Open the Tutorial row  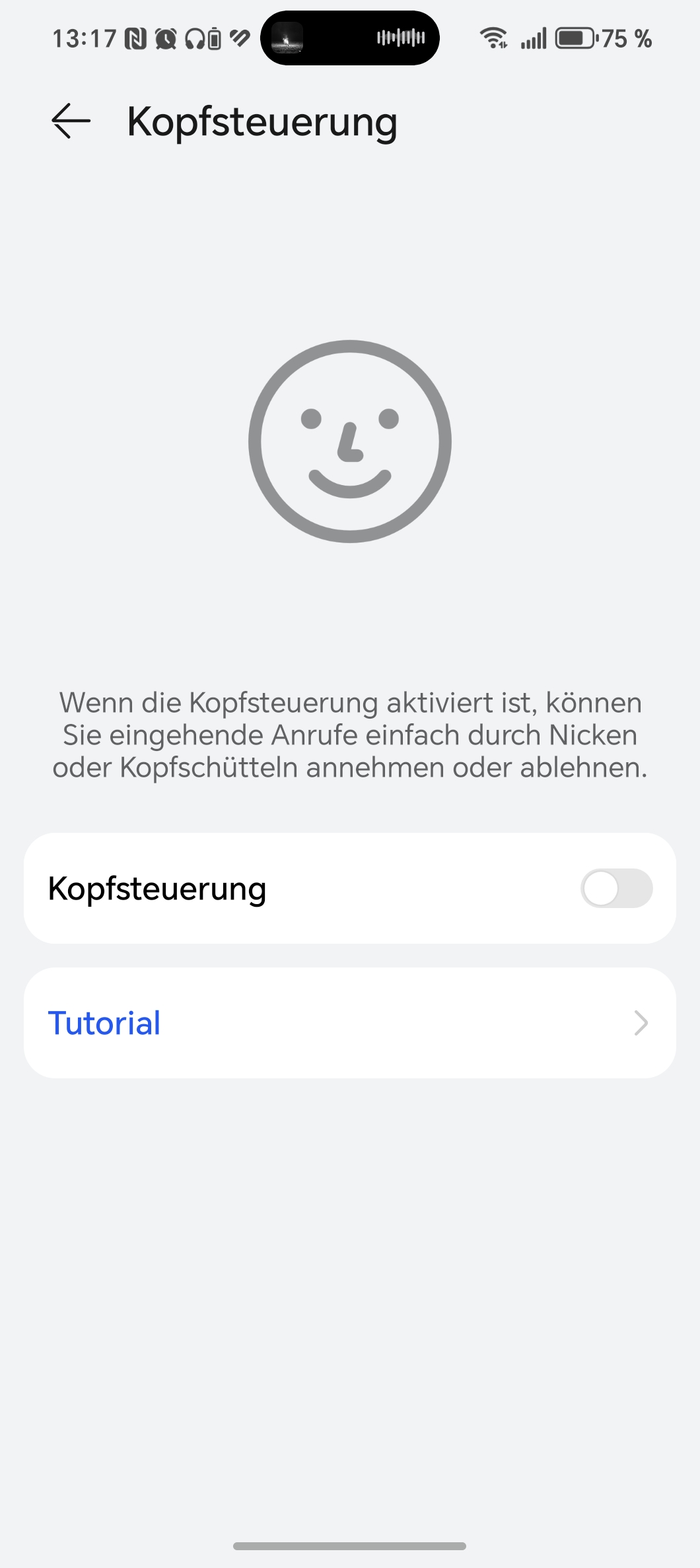tap(349, 1023)
